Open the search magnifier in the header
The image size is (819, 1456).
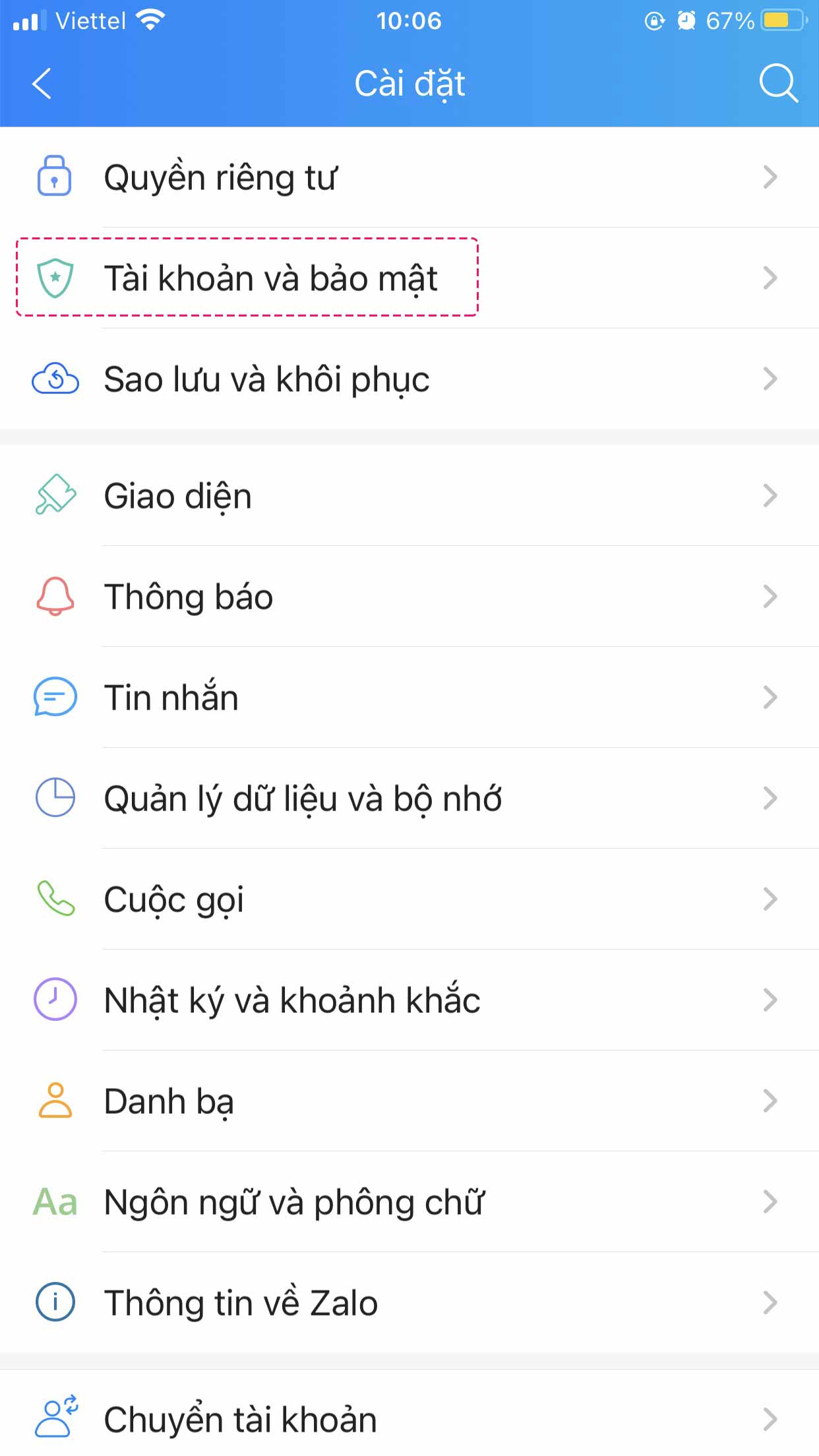point(777,84)
